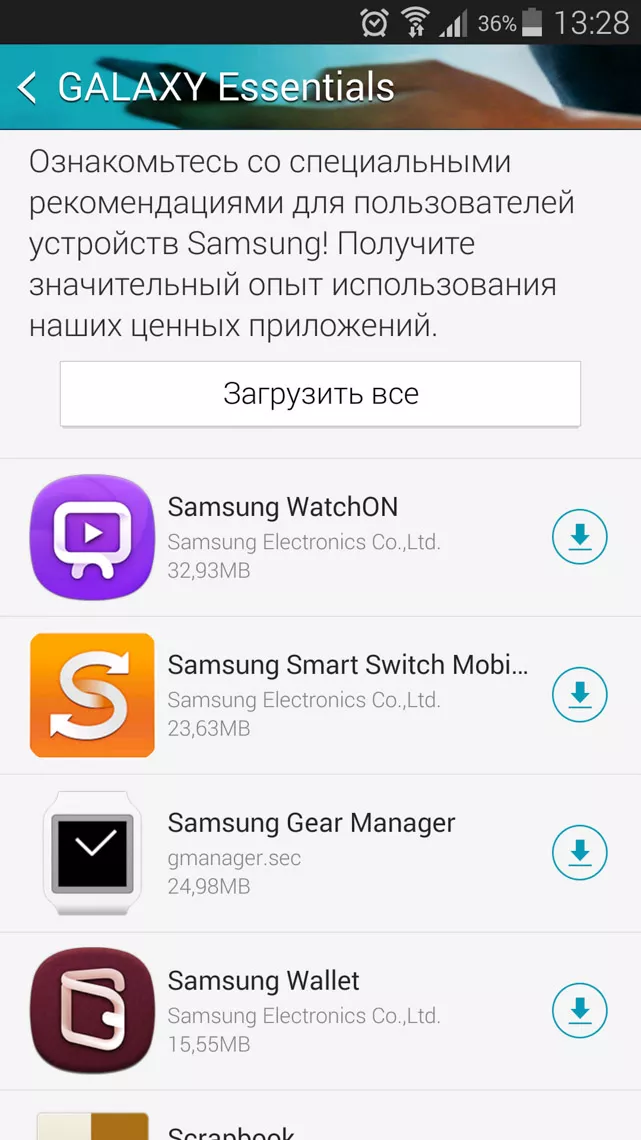The width and height of the screenshot is (641, 1140).
Task: Go back from GALAXY Essentials
Action: coord(28,88)
